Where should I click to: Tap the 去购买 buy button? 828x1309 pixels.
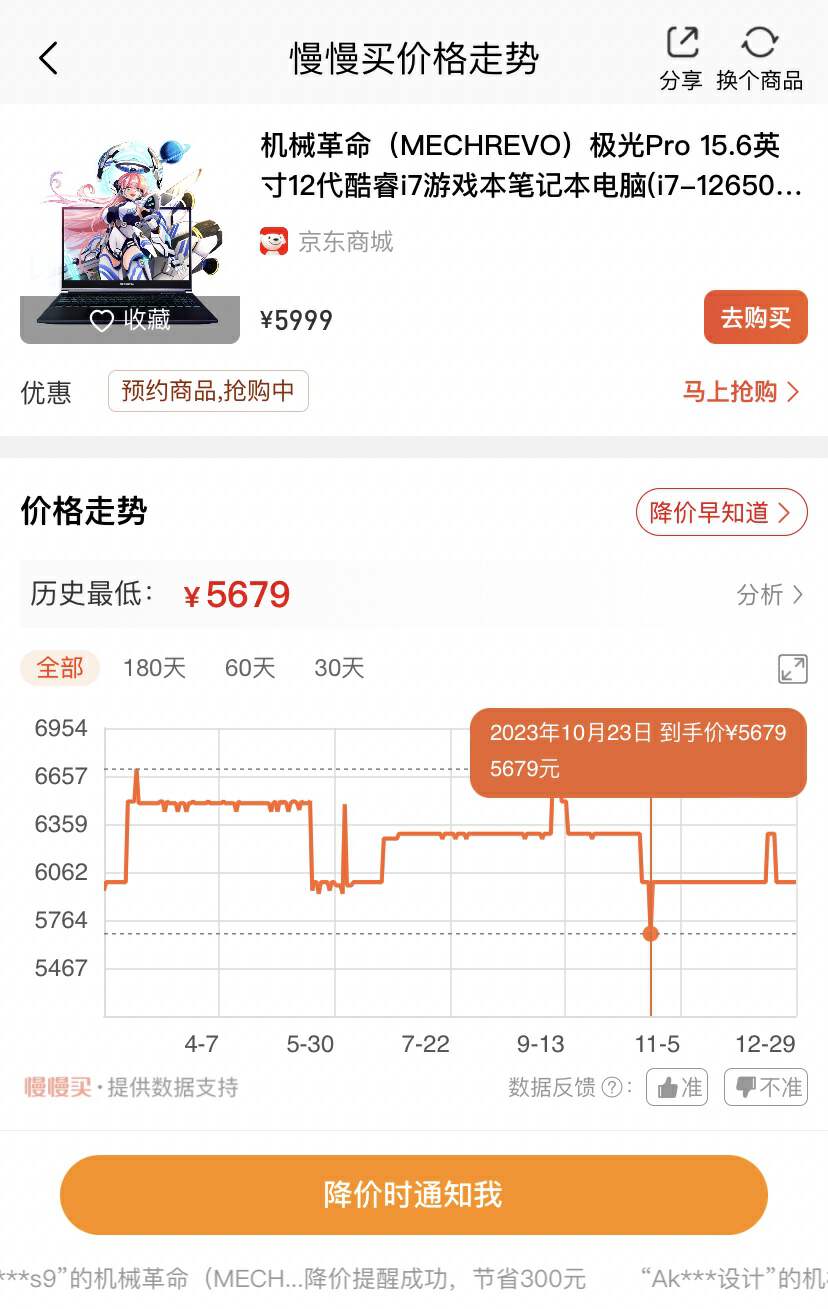pyautogui.click(x=755, y=318)
